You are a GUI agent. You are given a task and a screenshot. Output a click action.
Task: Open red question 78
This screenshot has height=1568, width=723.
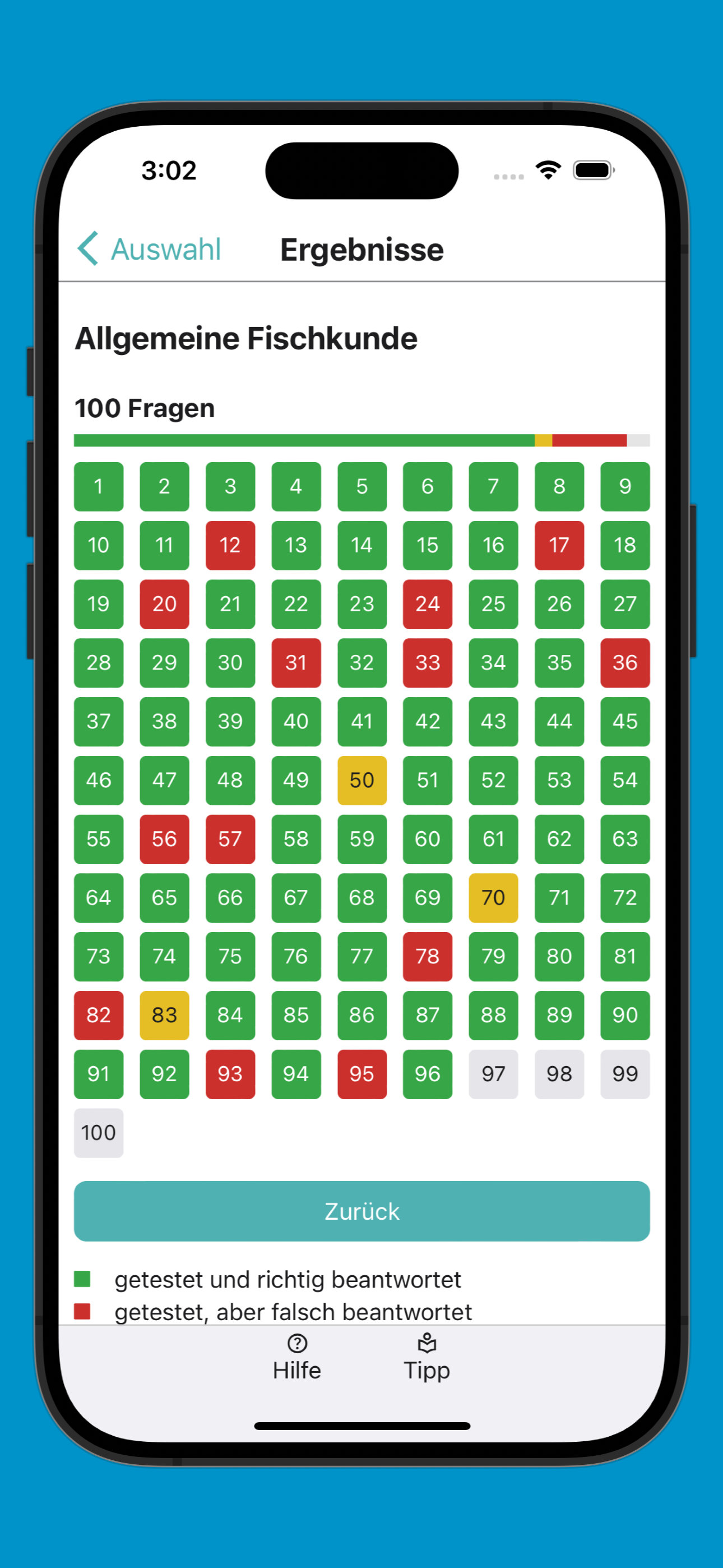click(x=427, y=956)
